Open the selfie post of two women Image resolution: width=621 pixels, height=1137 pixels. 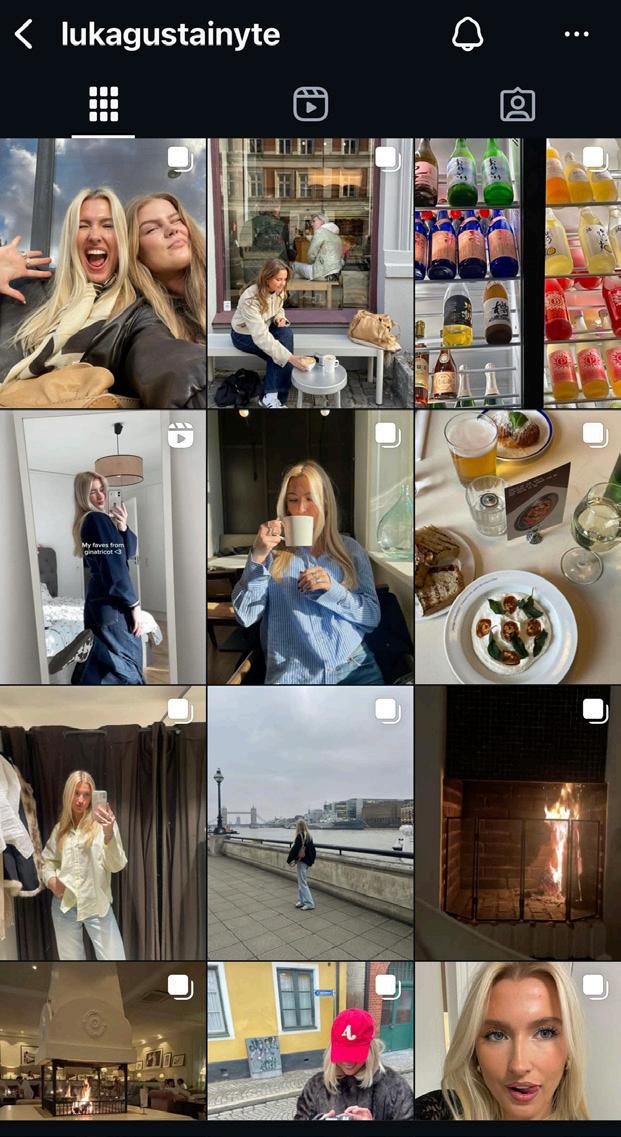pos(103,273)
